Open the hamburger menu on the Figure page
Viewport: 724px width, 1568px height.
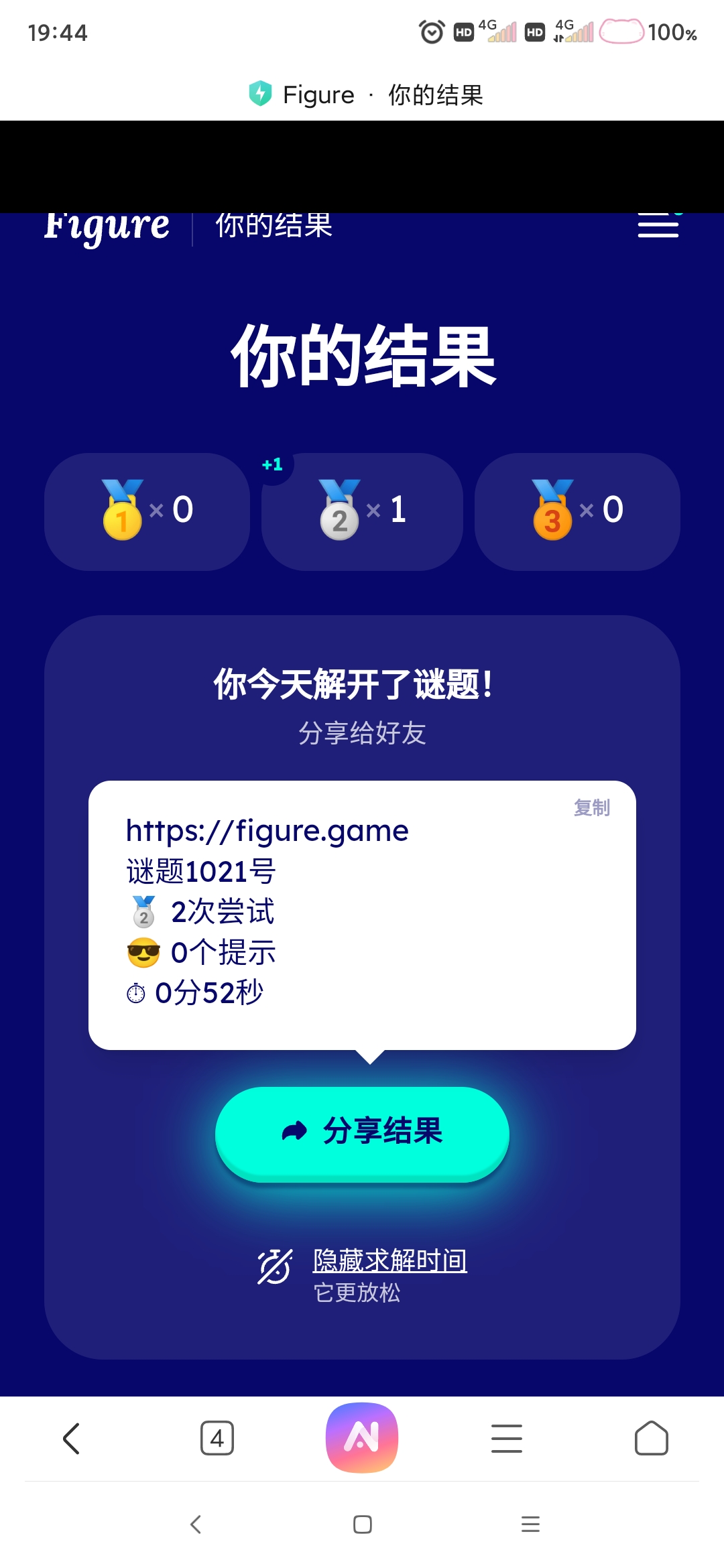[x=658, y=226]
